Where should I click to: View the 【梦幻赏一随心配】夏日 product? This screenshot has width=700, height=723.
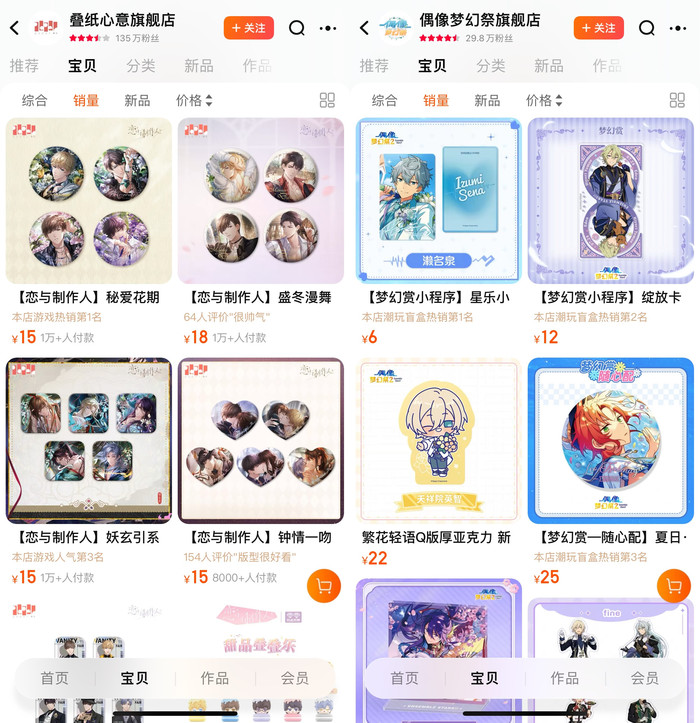[x=610, y=440]
